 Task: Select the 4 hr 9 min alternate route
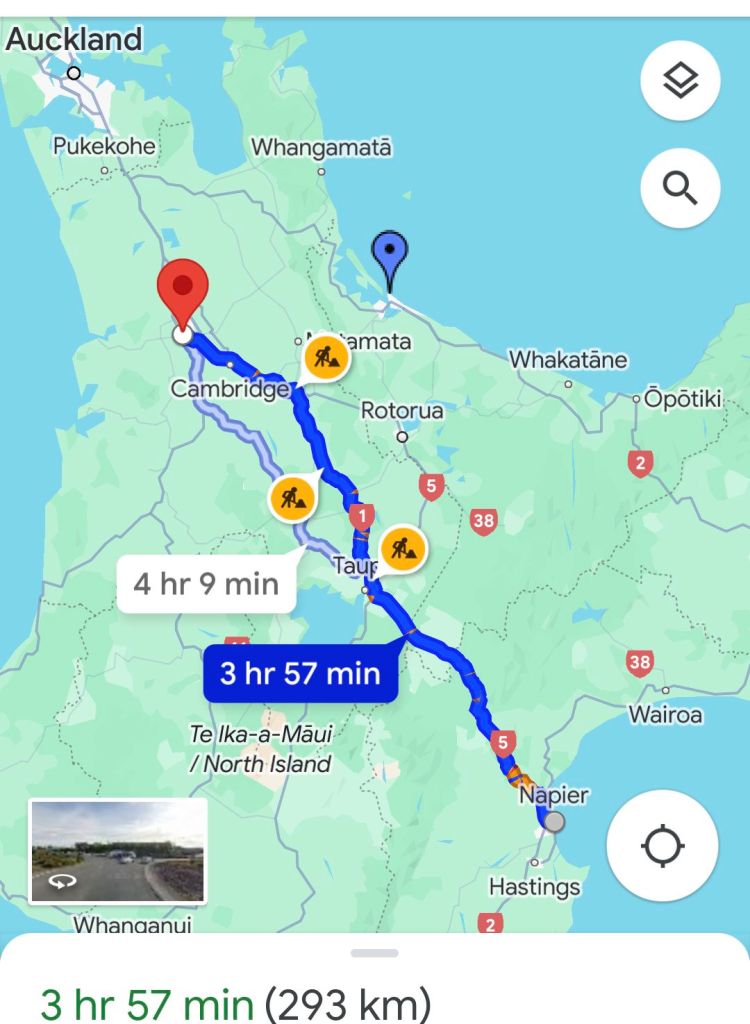(206, 583)
